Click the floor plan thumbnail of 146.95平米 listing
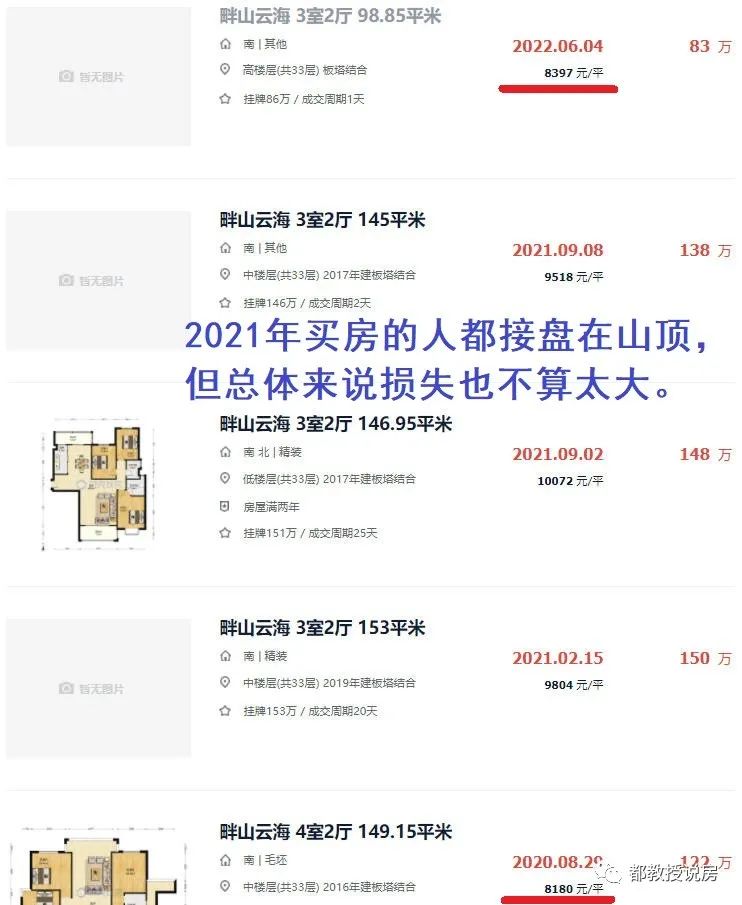 coord(98,483)
